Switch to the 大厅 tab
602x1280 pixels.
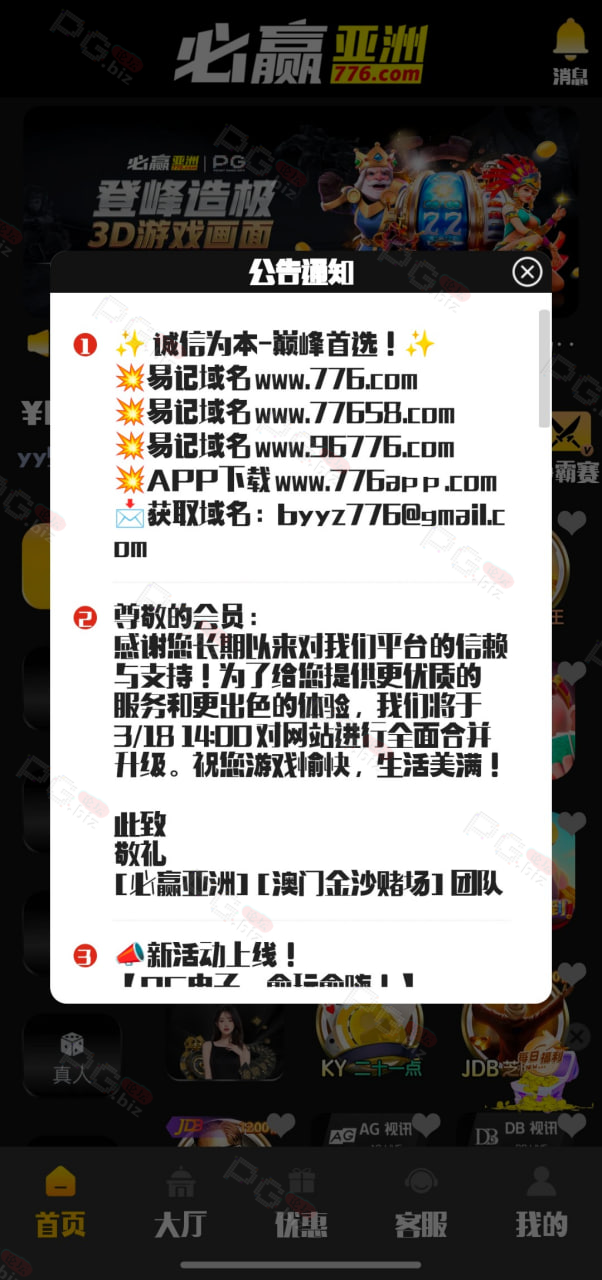tap(180, 1201)
